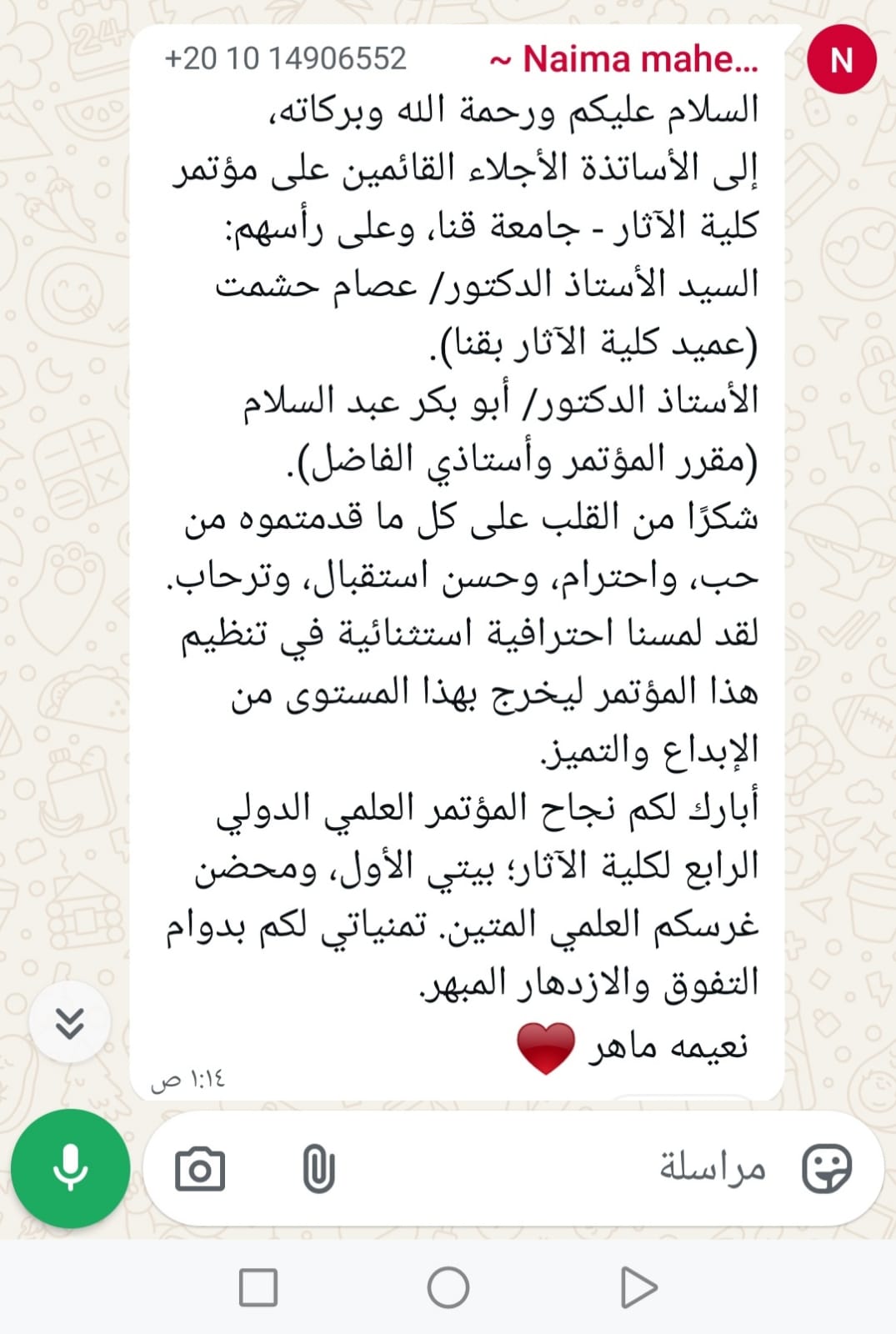Open Naima's profile from the N avatar
This screenshot has width=896, height=1334.
[842, 60]
